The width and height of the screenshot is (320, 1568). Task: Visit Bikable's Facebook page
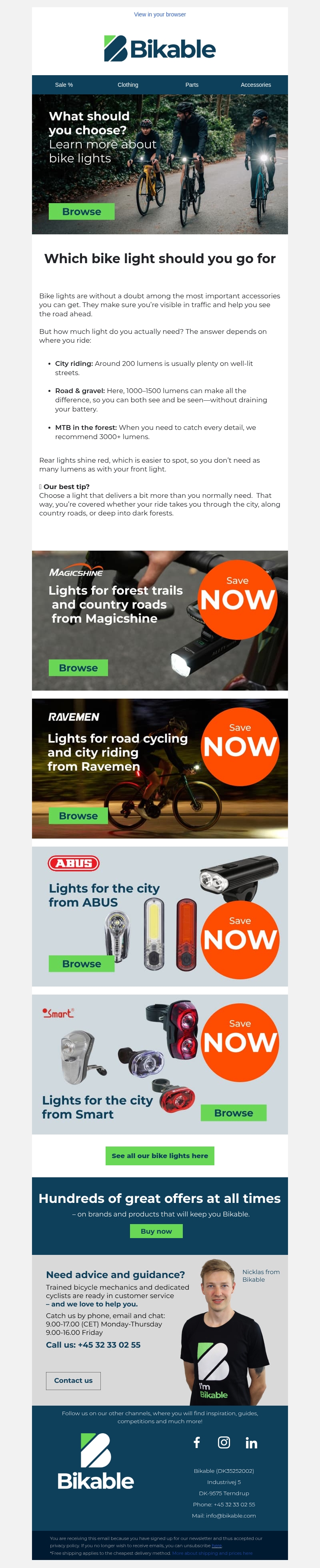coord(196,1442)
